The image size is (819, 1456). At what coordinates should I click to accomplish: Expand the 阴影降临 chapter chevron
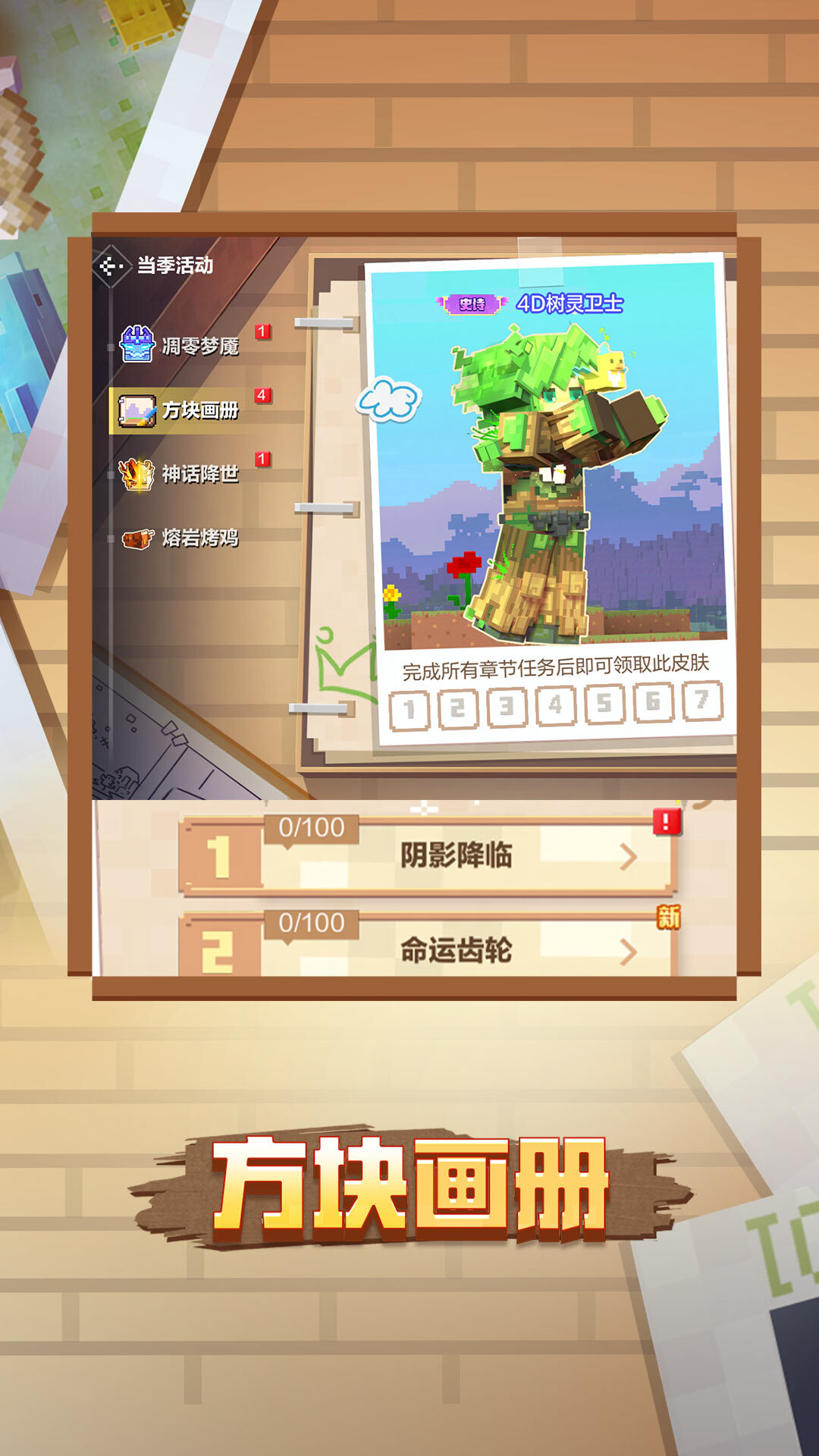click(629, 858)
